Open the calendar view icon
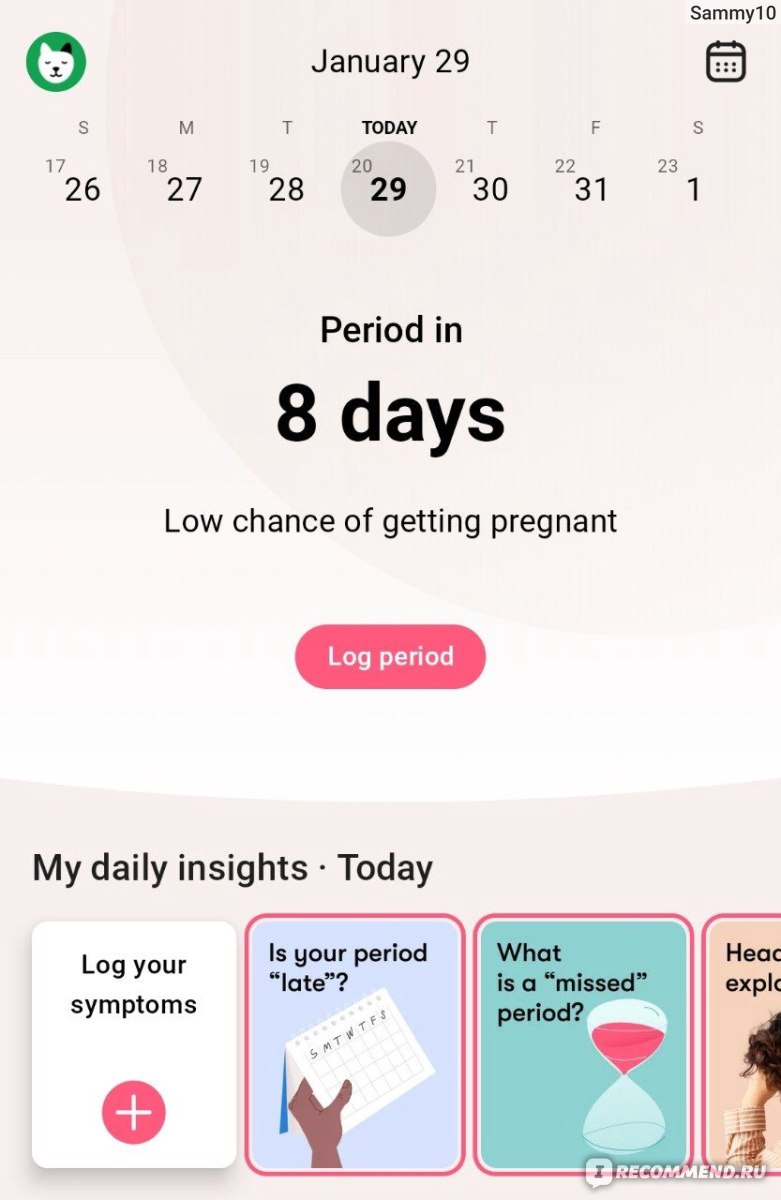The height and width of the screenshot is (1200, 781). click(725, 62)
